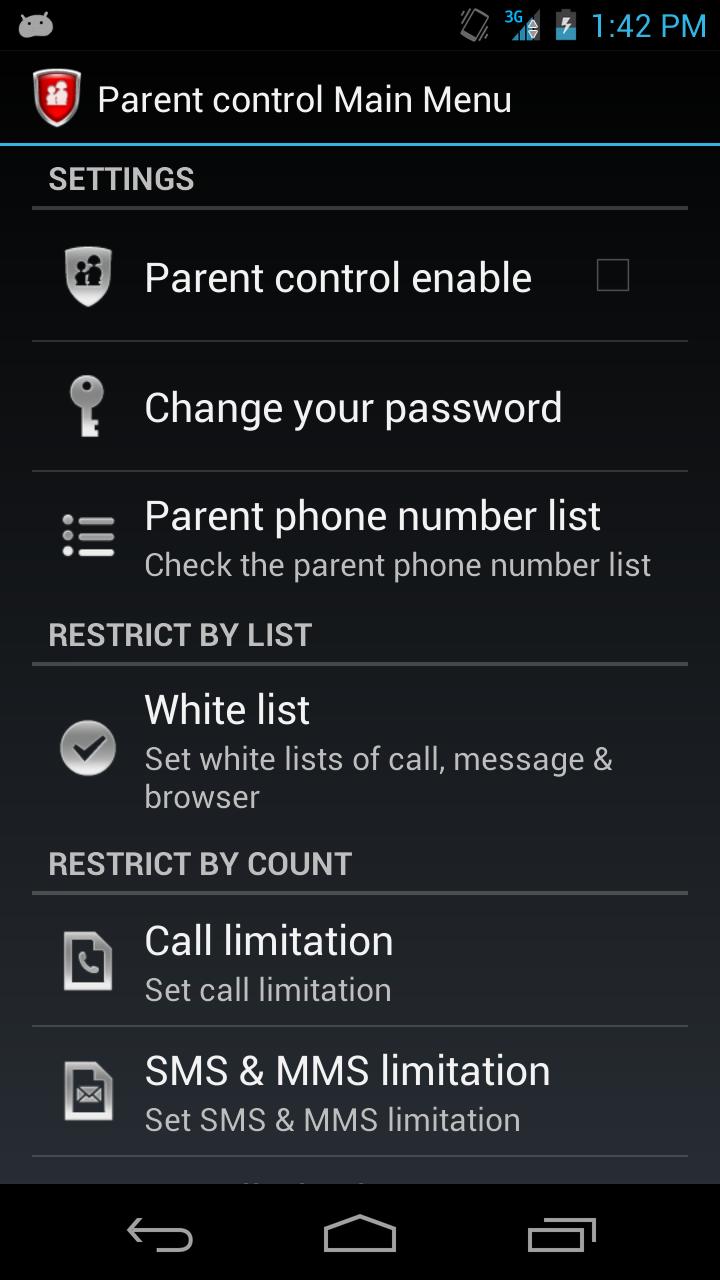Image resolution: width=720 pixels, height=1280 pixels.
Task: Select the envelope icon for SMS & MMS limitation
Action: [x=88, y=1090]
